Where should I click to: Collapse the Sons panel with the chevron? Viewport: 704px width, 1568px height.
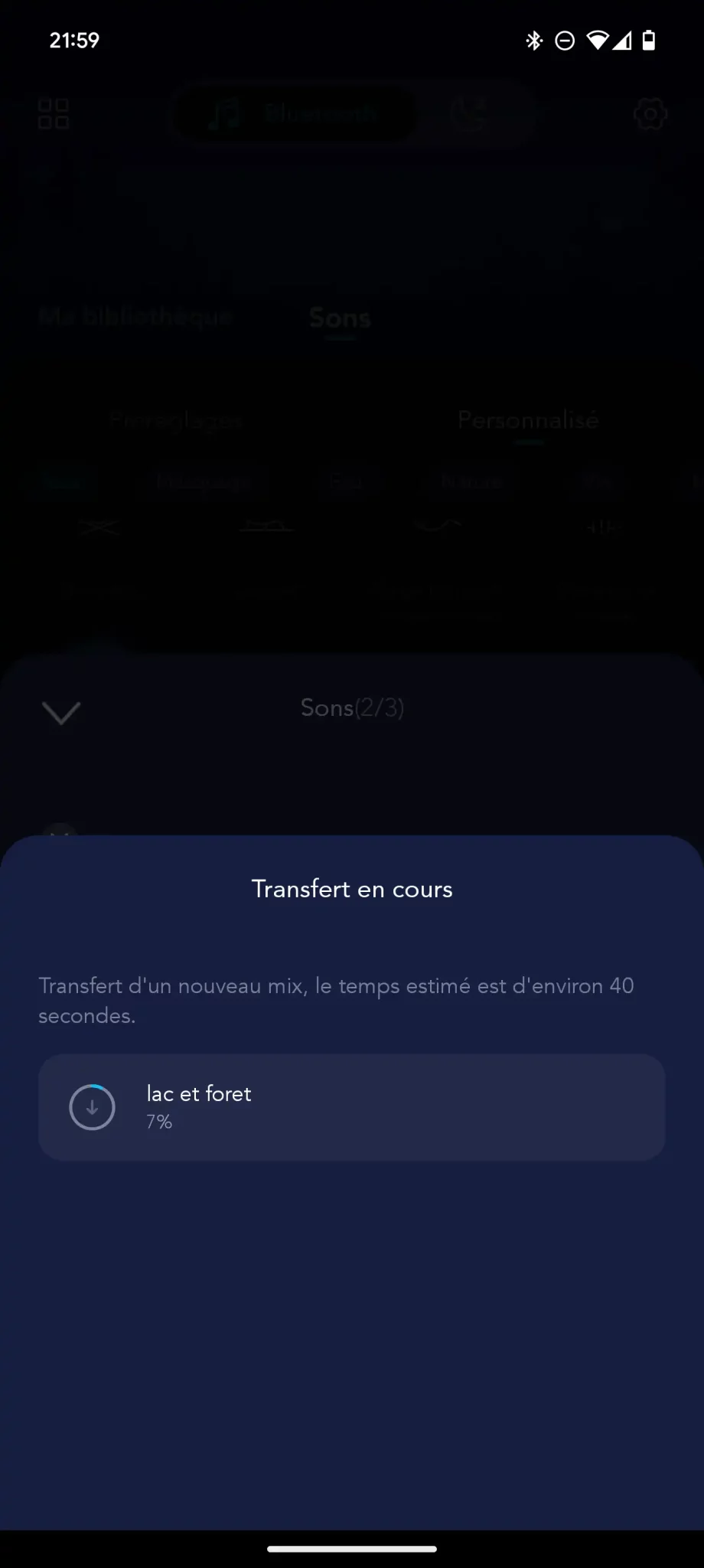(x=60, y=712)
